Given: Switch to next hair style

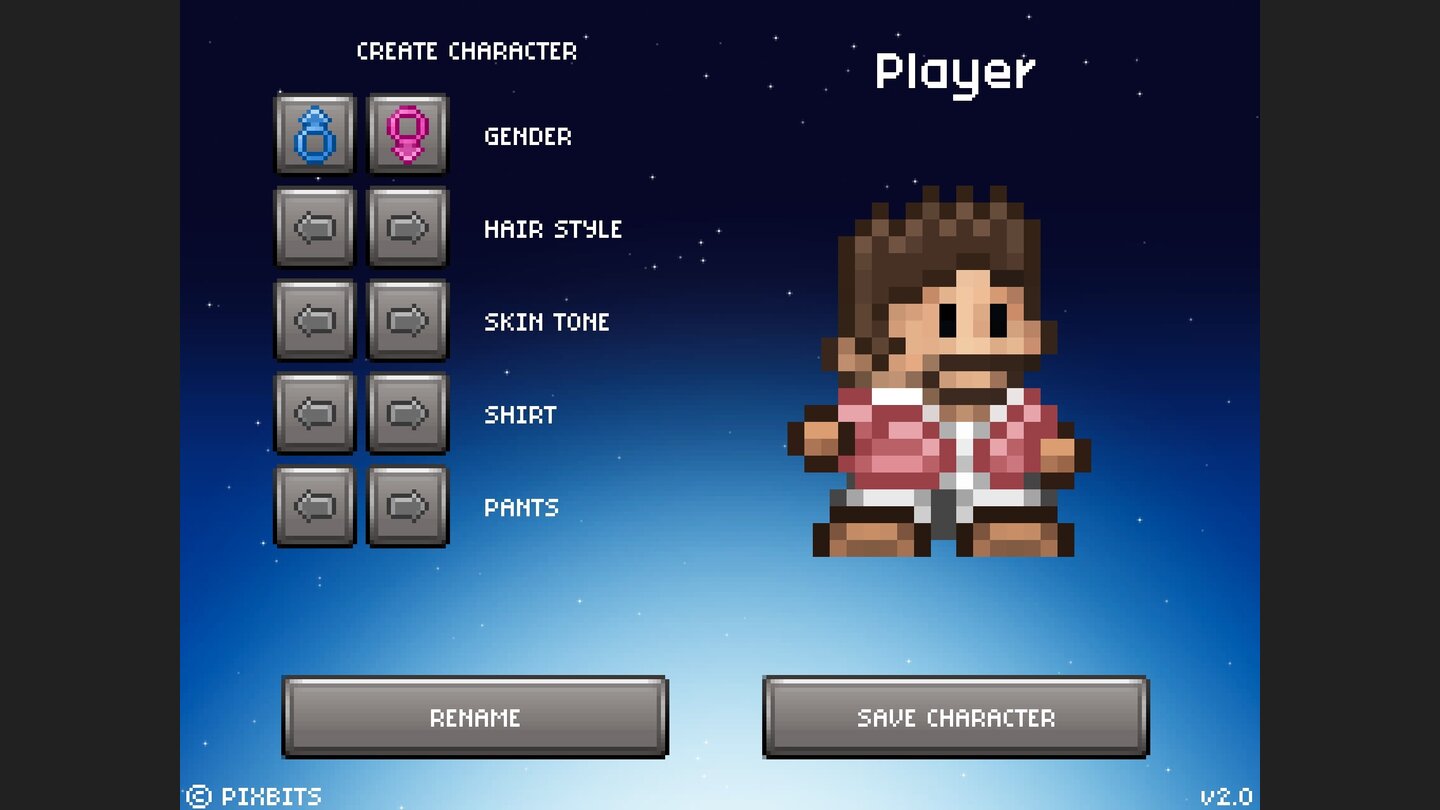Looking at the screenshot, I should [x=407, y=228].
